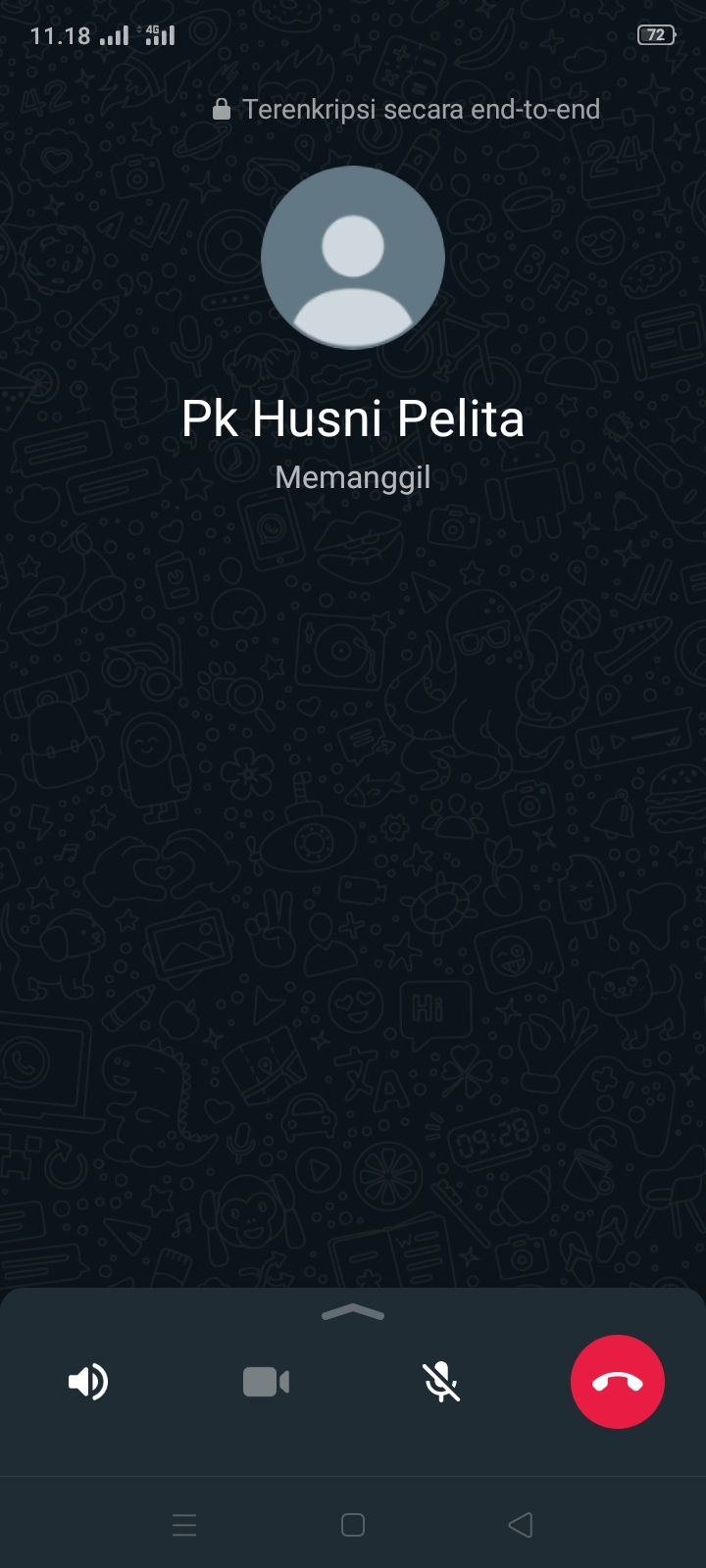Go to the home screen

point(353,1525)
